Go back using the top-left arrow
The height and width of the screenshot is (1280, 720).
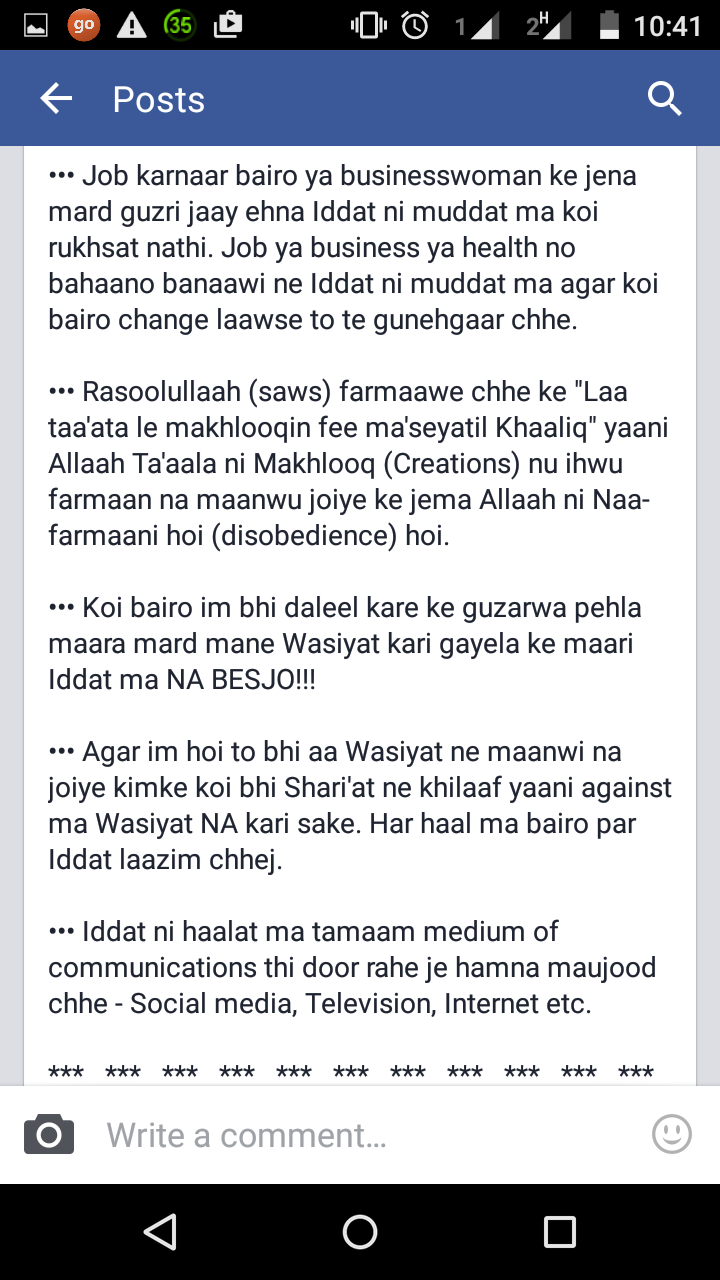[x=56, y=99]
